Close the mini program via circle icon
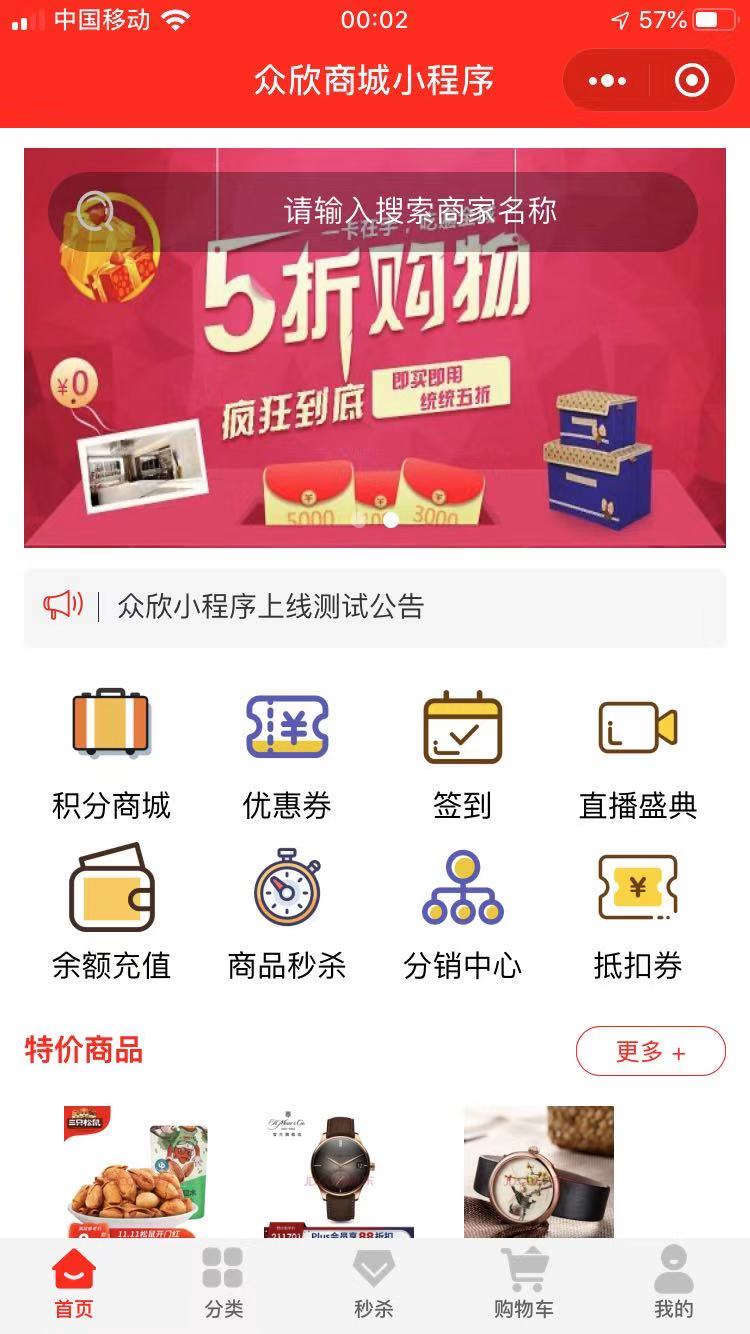Viewport: 750px width, 1334px height. (692, 80)
